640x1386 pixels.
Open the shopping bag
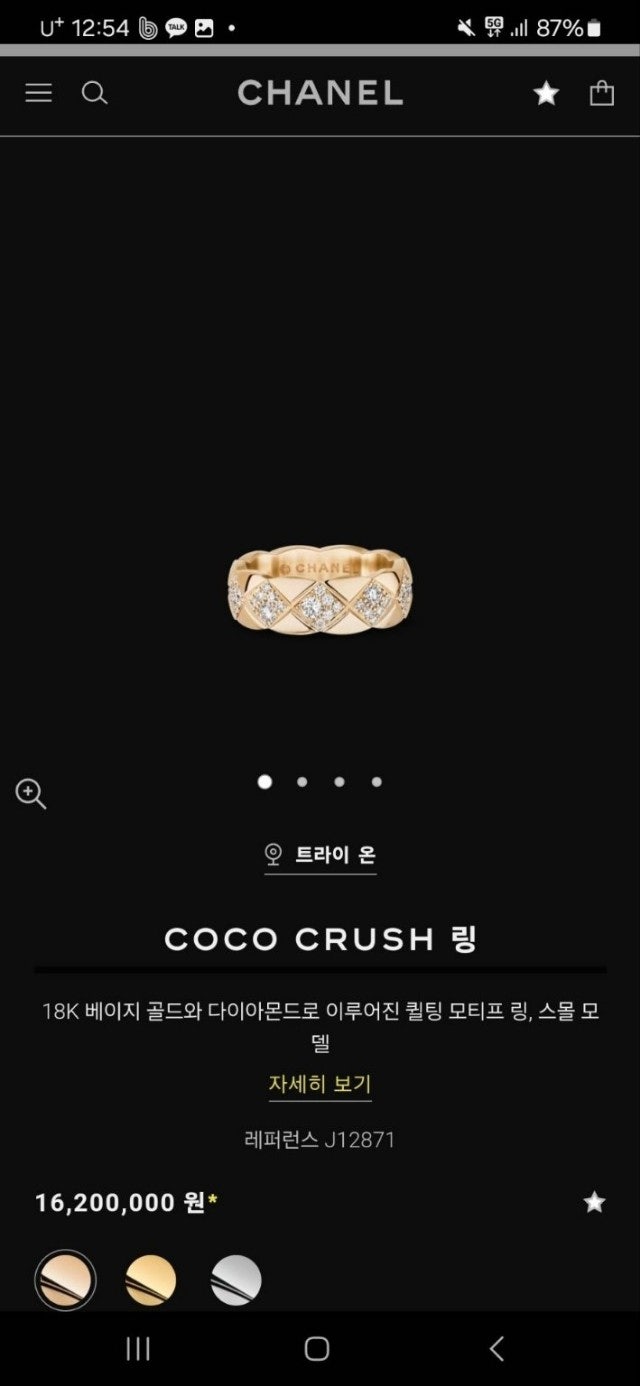coord(602,93)
